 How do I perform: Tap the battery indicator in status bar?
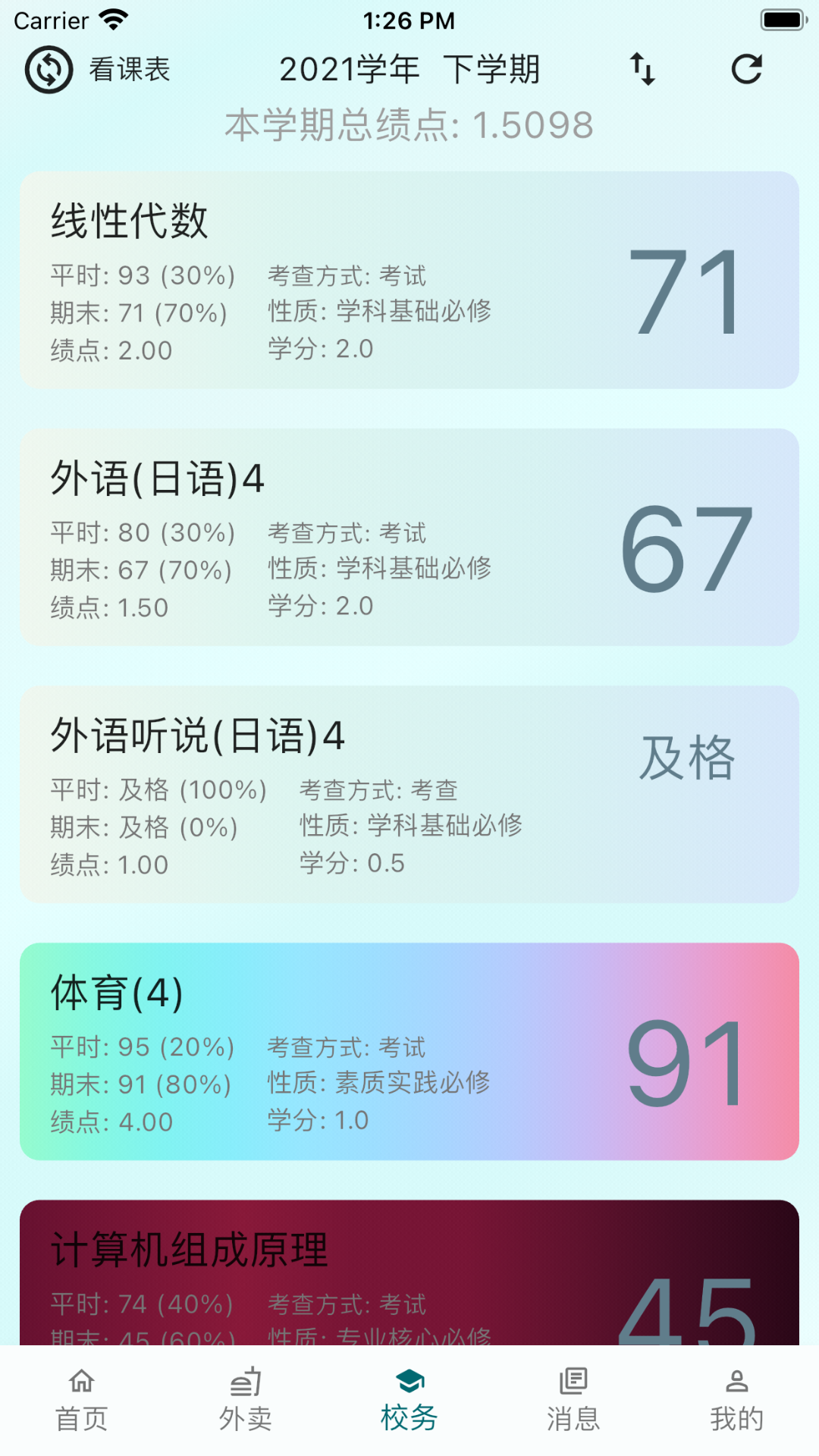pyautogui.click(x=782, y=20)
